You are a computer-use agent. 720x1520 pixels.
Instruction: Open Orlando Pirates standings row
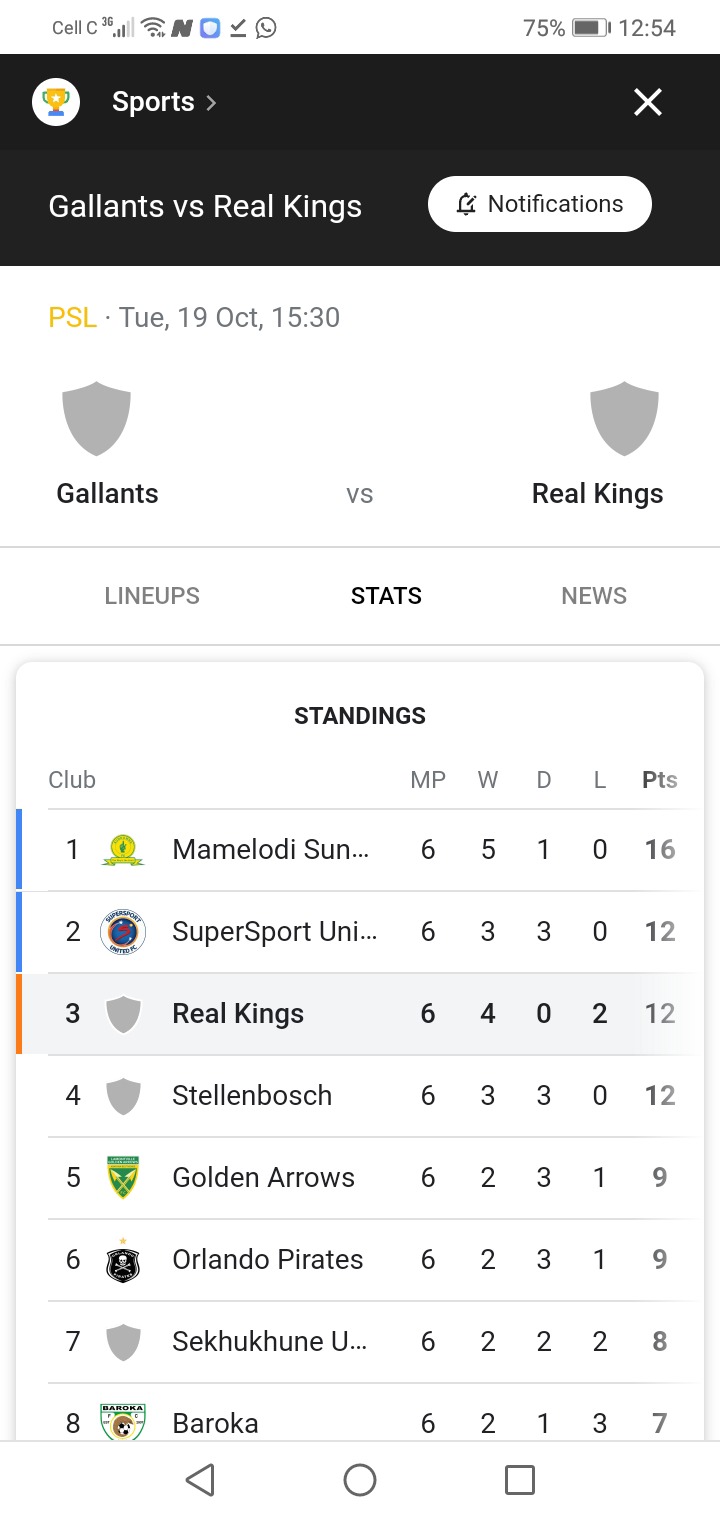tap(360, 1260)
